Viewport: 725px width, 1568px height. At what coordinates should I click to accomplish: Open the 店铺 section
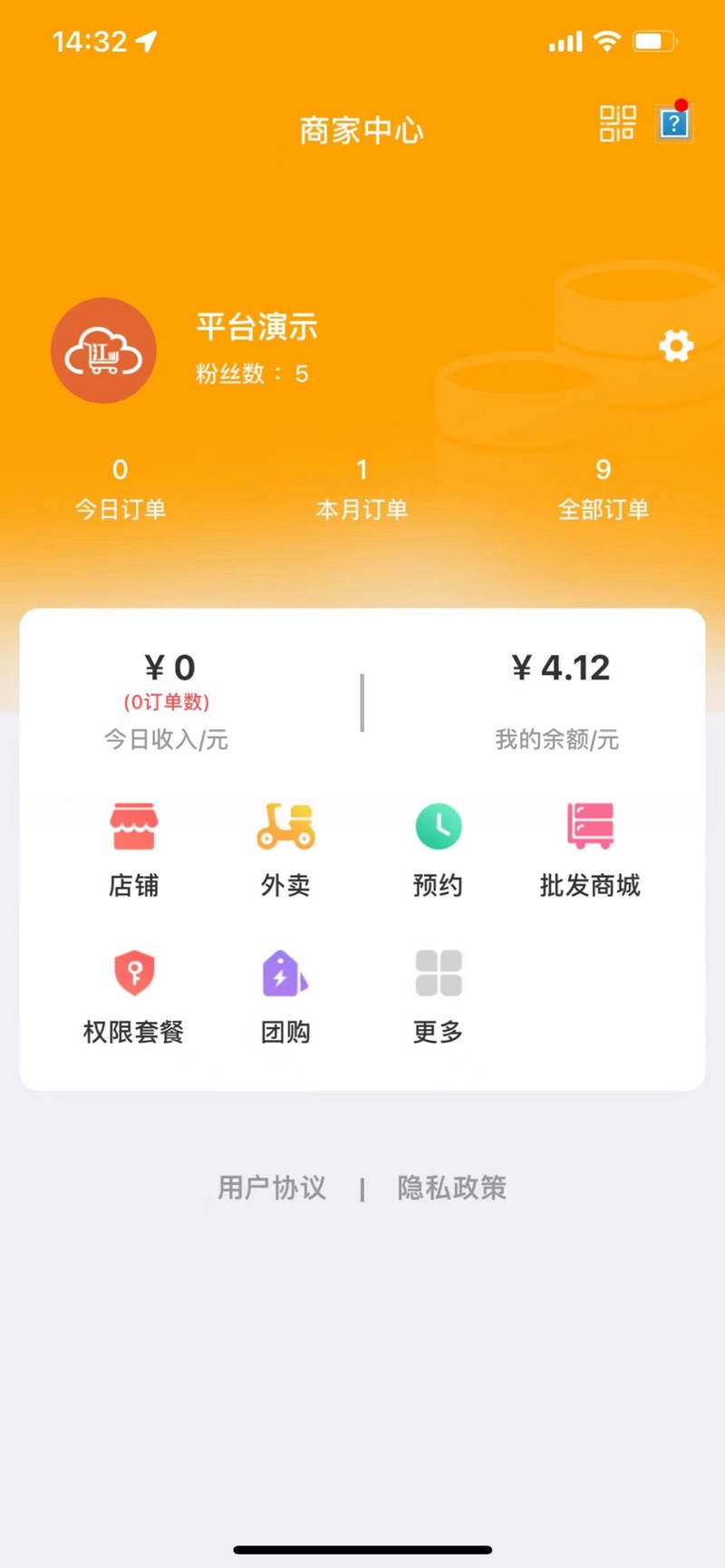point(134,847)
